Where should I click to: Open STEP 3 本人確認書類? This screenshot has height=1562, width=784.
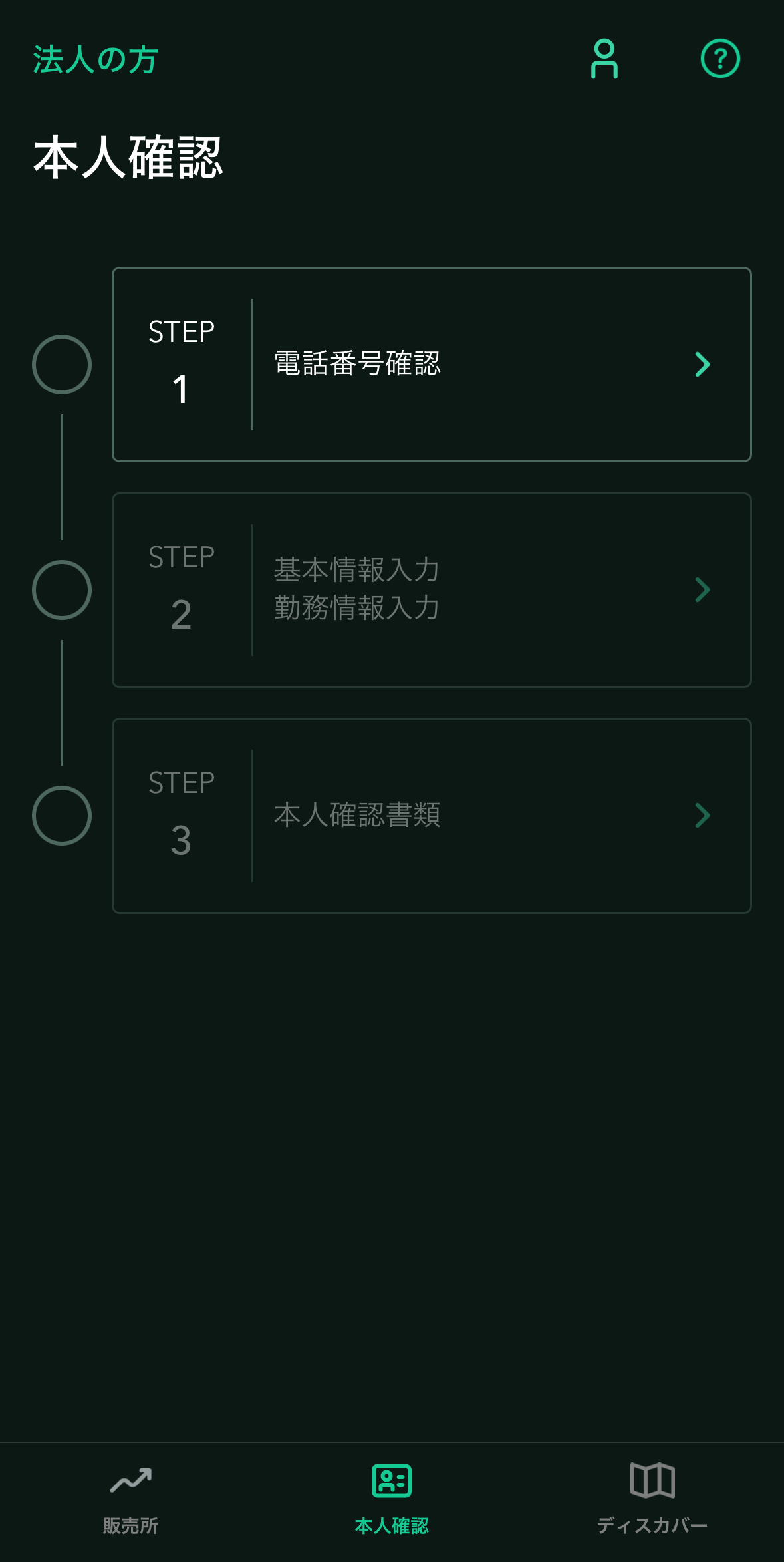click(432, 816)
